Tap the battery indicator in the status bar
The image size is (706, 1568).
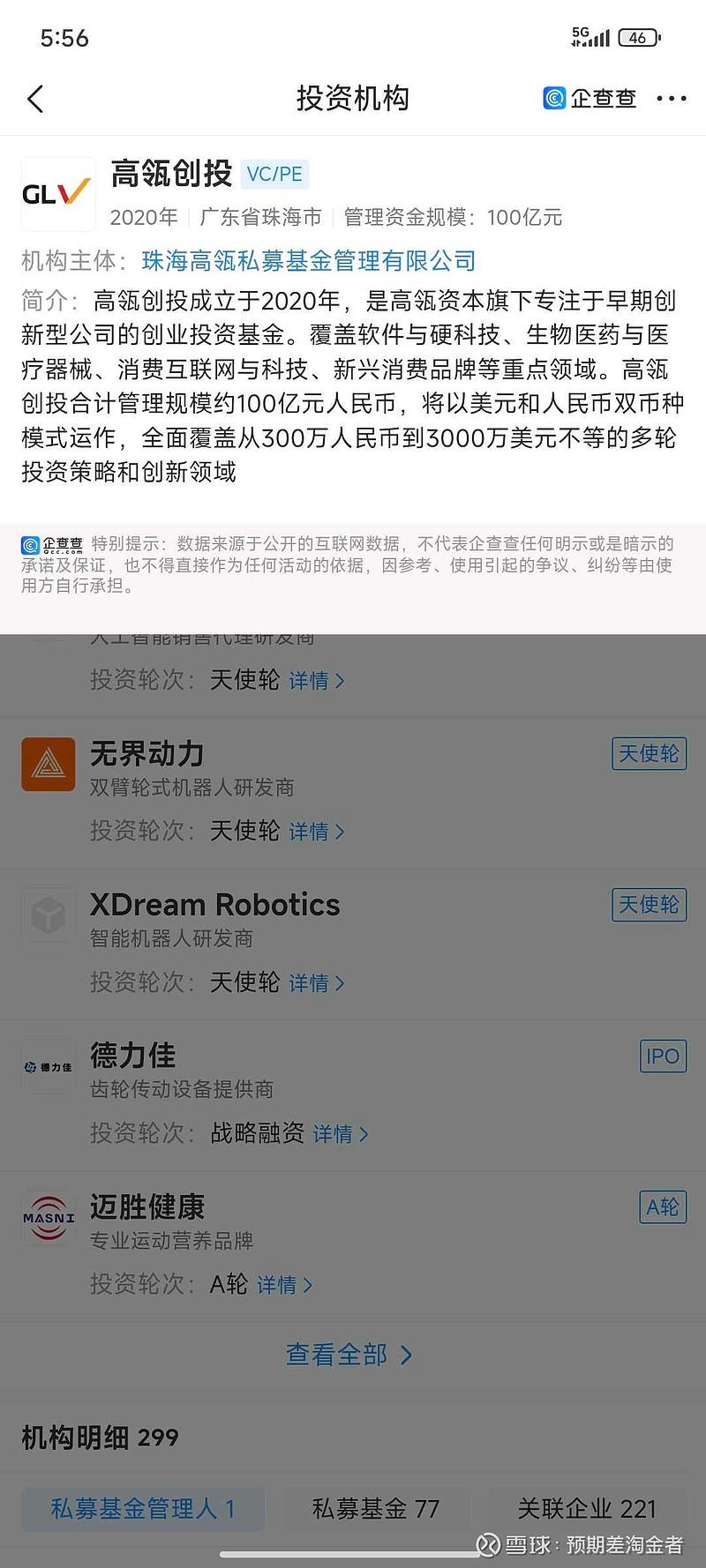point(639,38)
